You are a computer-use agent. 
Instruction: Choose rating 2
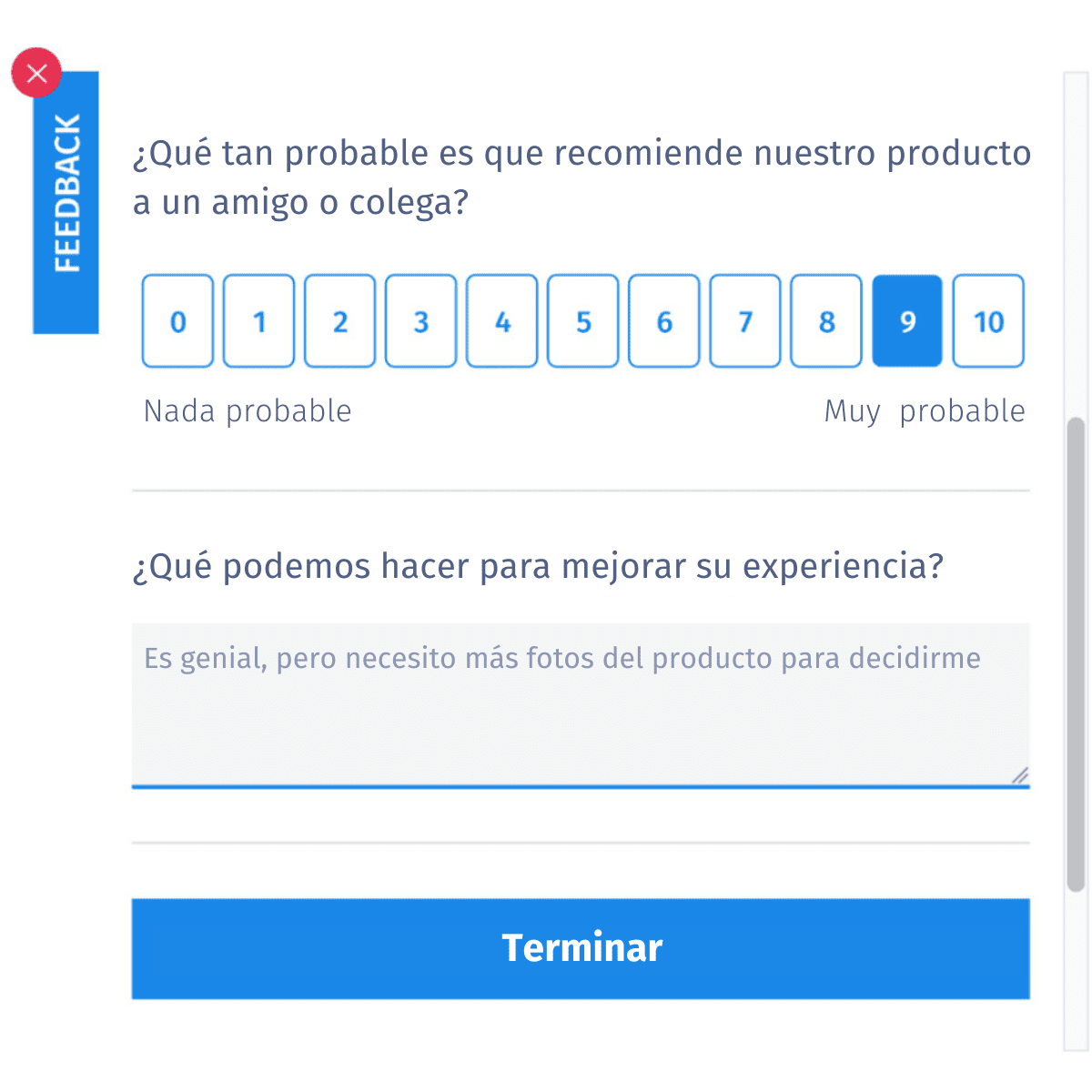point(339,321)
